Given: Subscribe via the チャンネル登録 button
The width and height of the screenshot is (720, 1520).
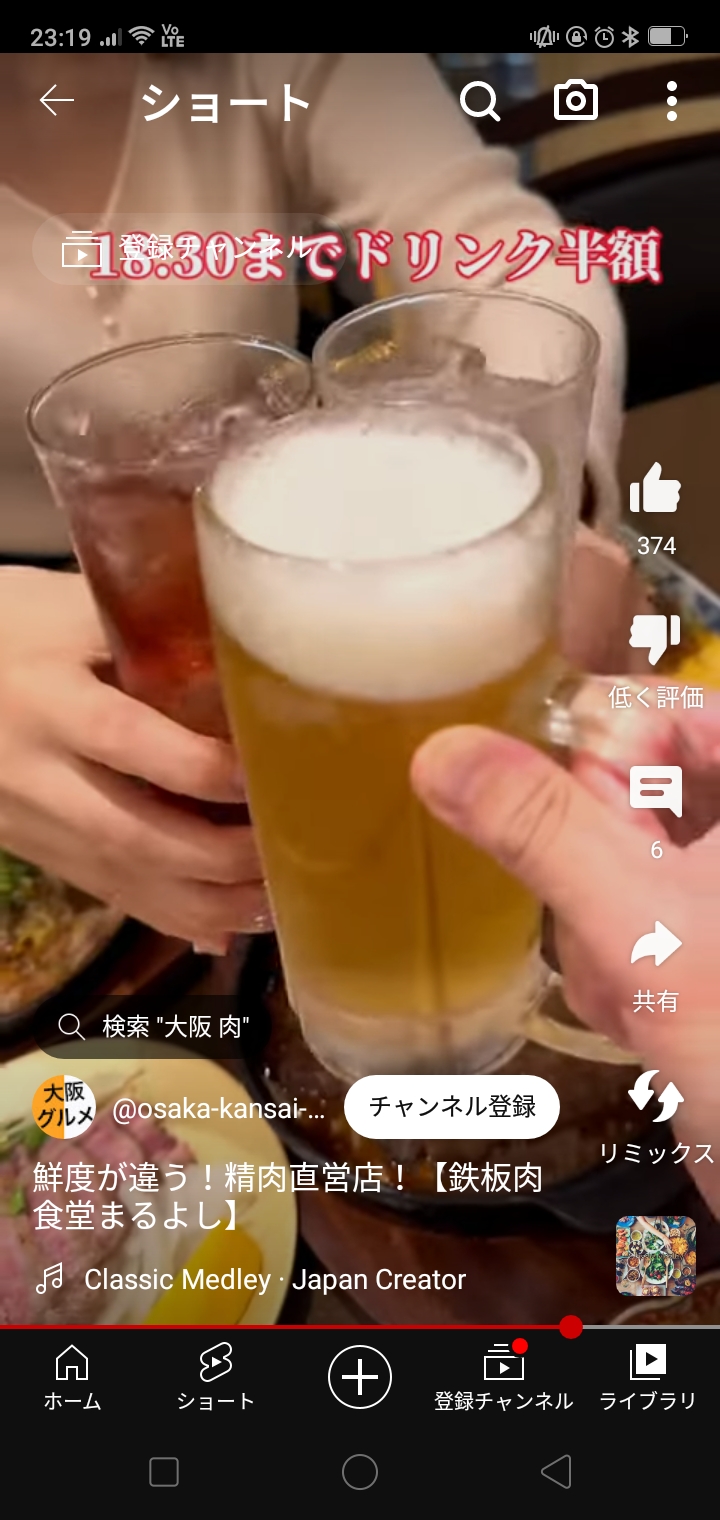Looking at the screenshot, I should (x=452, y=1107).
